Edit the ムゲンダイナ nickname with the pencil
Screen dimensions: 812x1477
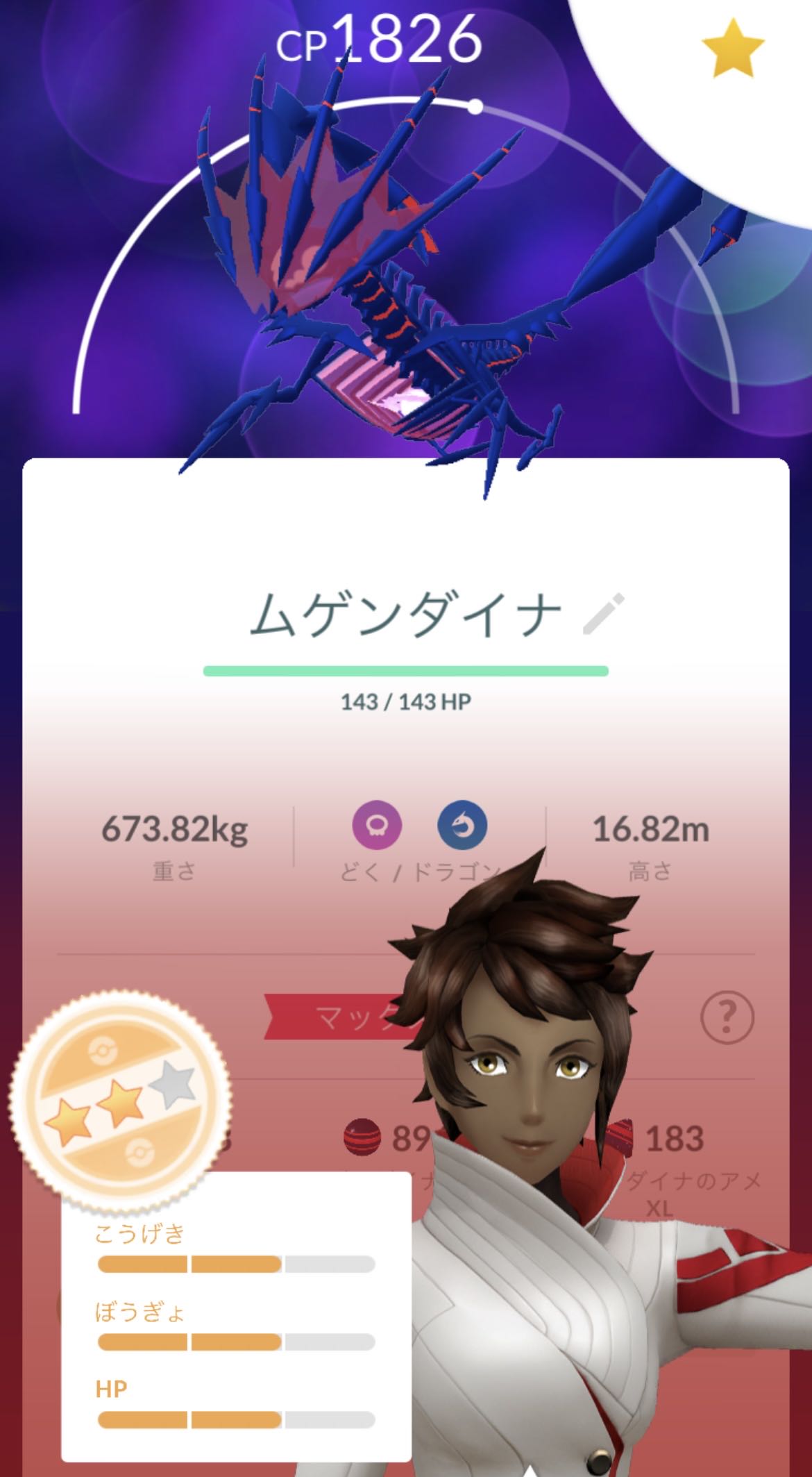click(603, 613)
